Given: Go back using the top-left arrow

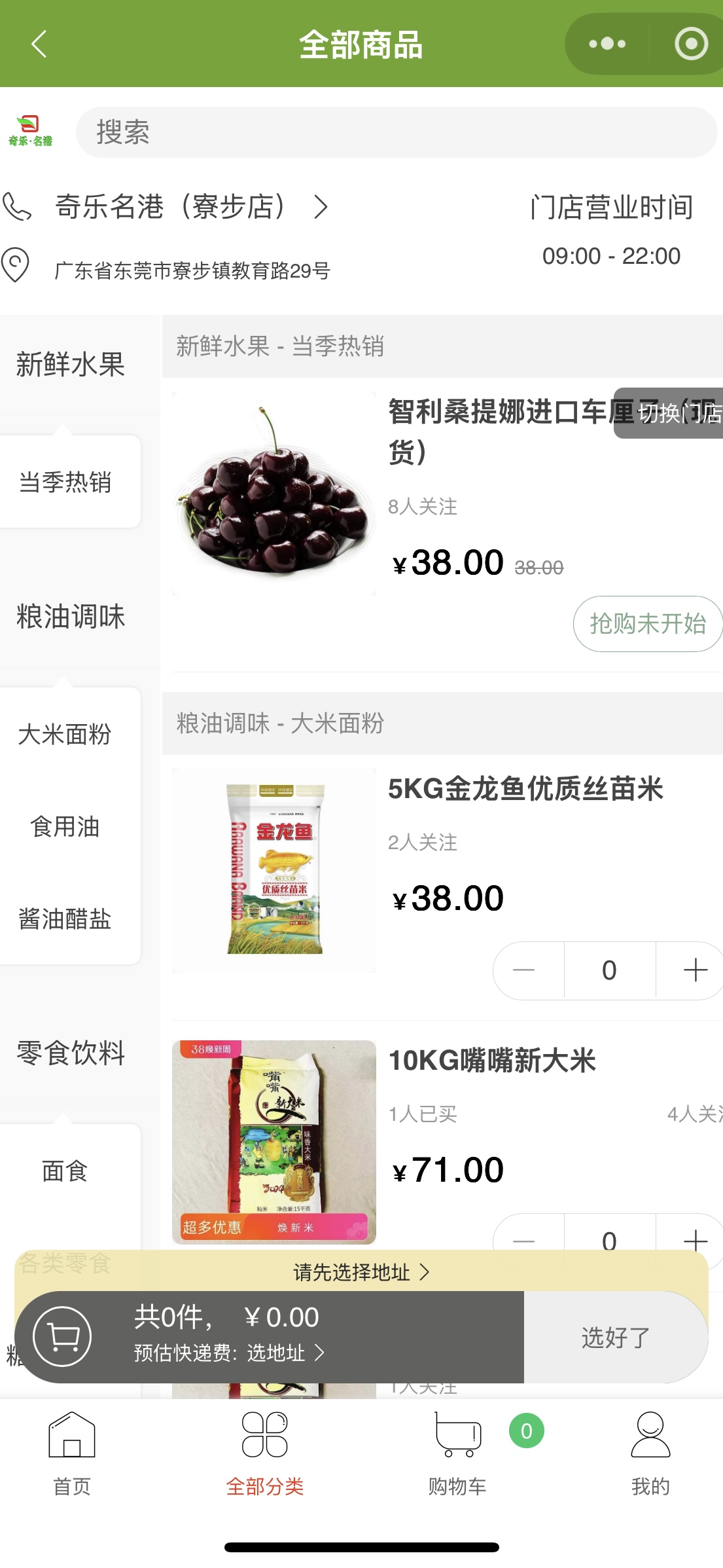Looking at the screenshot, I should (39, 45).
